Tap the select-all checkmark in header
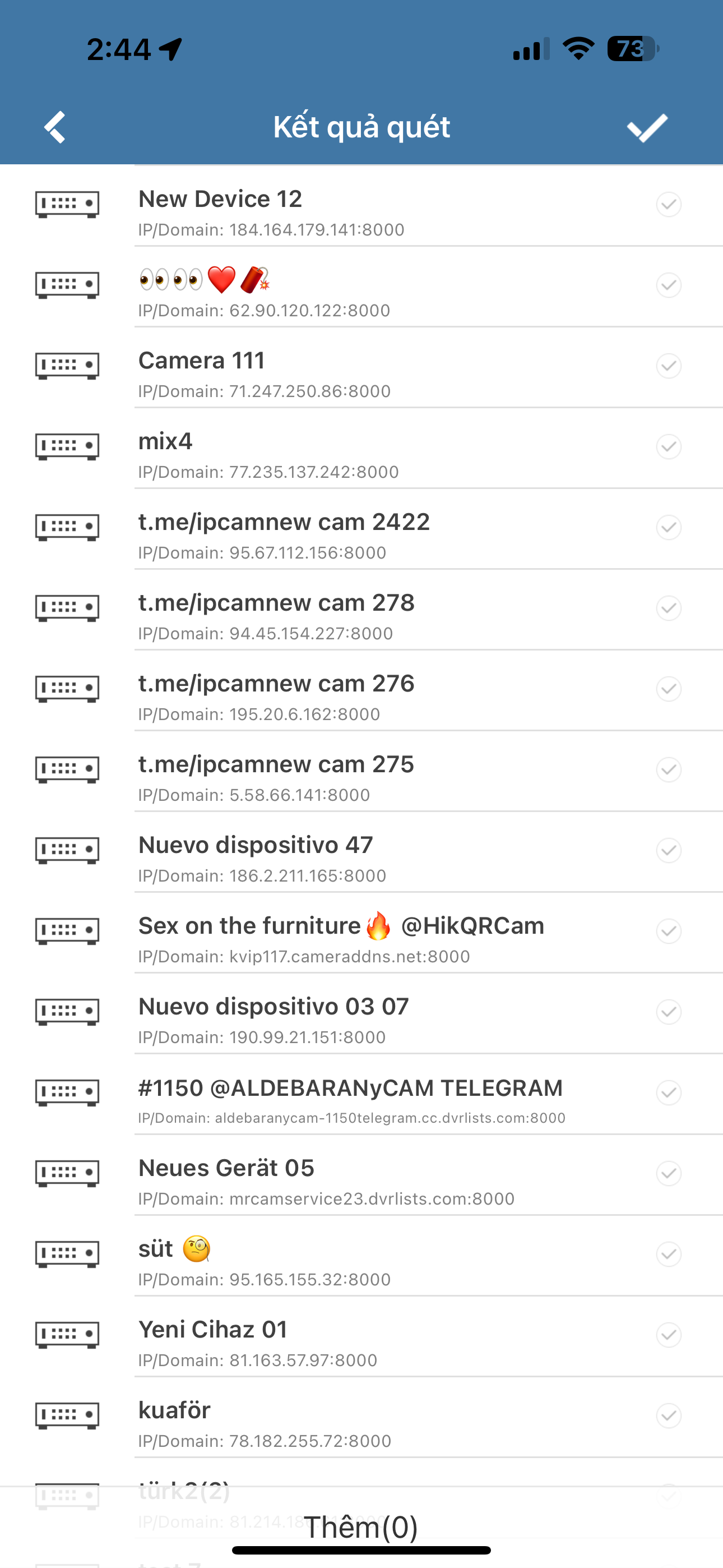 pyautogui.click(x=647, y=128)
